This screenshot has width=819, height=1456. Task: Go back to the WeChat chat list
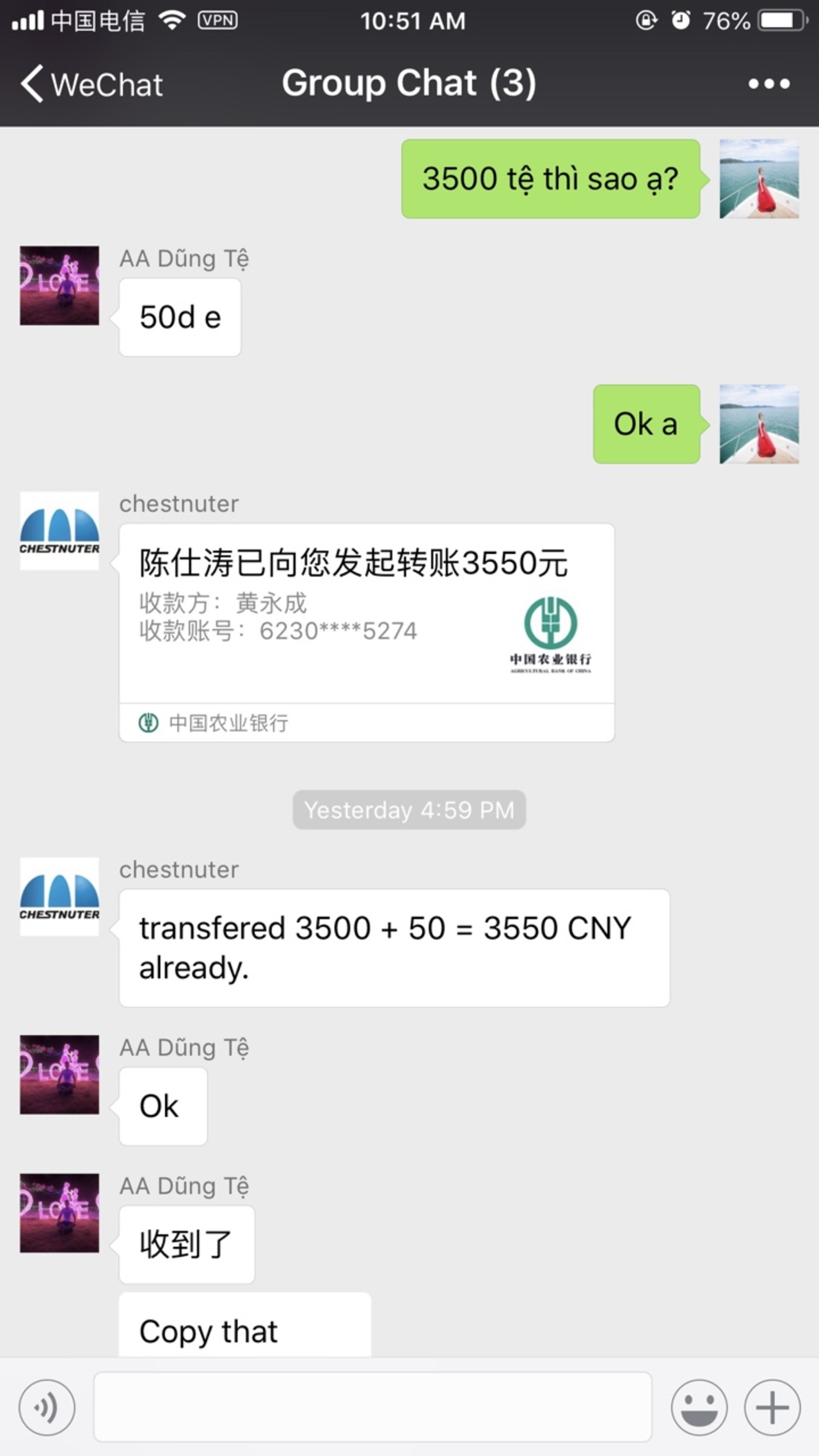[x=91, y=84]
